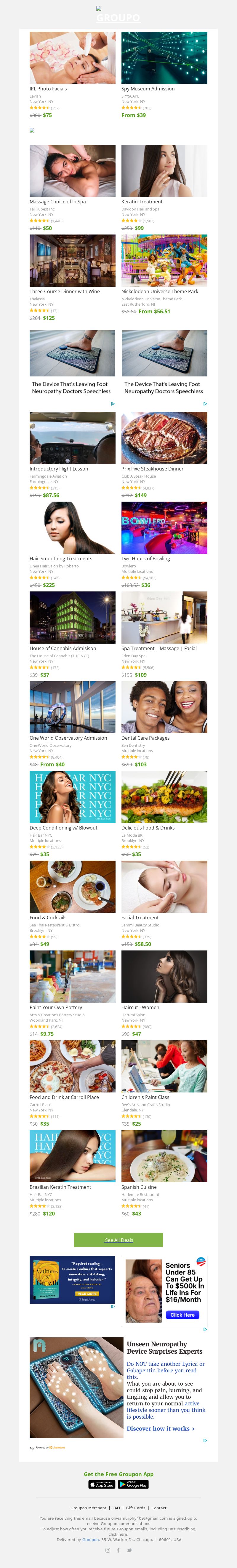Open the FAQ footer link
The image size is (237, 1568).
[x=116, y=1508]
